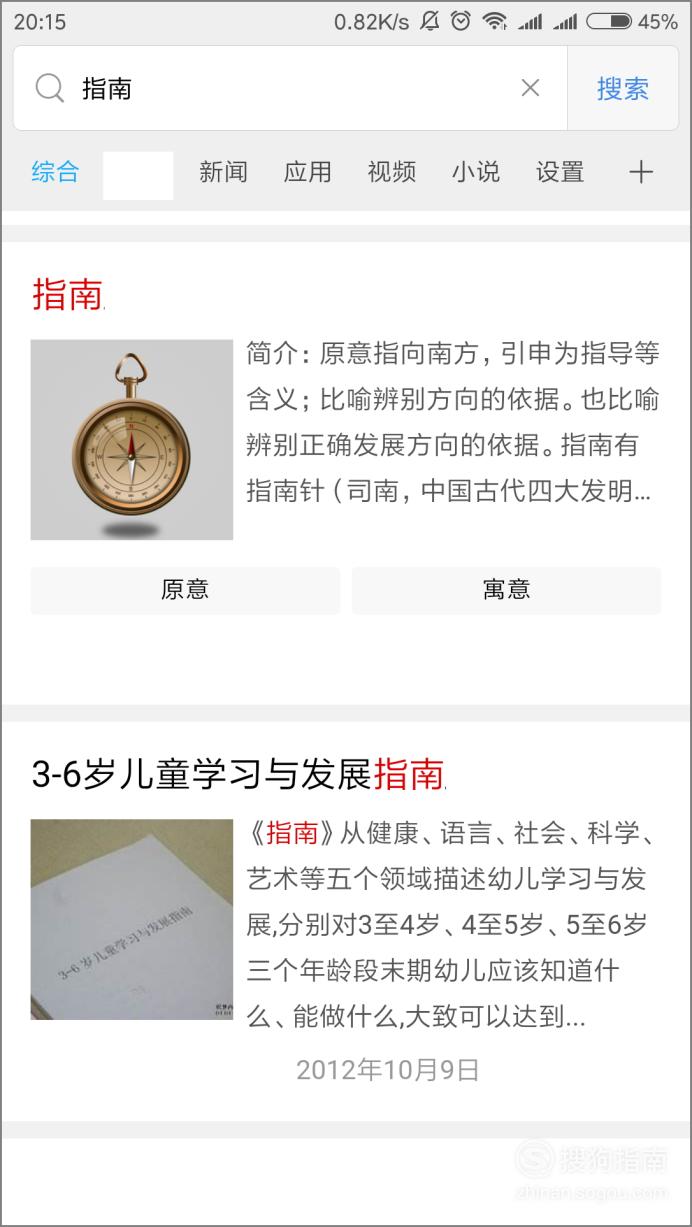Image resolution: width=692 pixels, height=1227 pixels.
Task: Tap the plus icon to add channels
Action: point(641,172)
